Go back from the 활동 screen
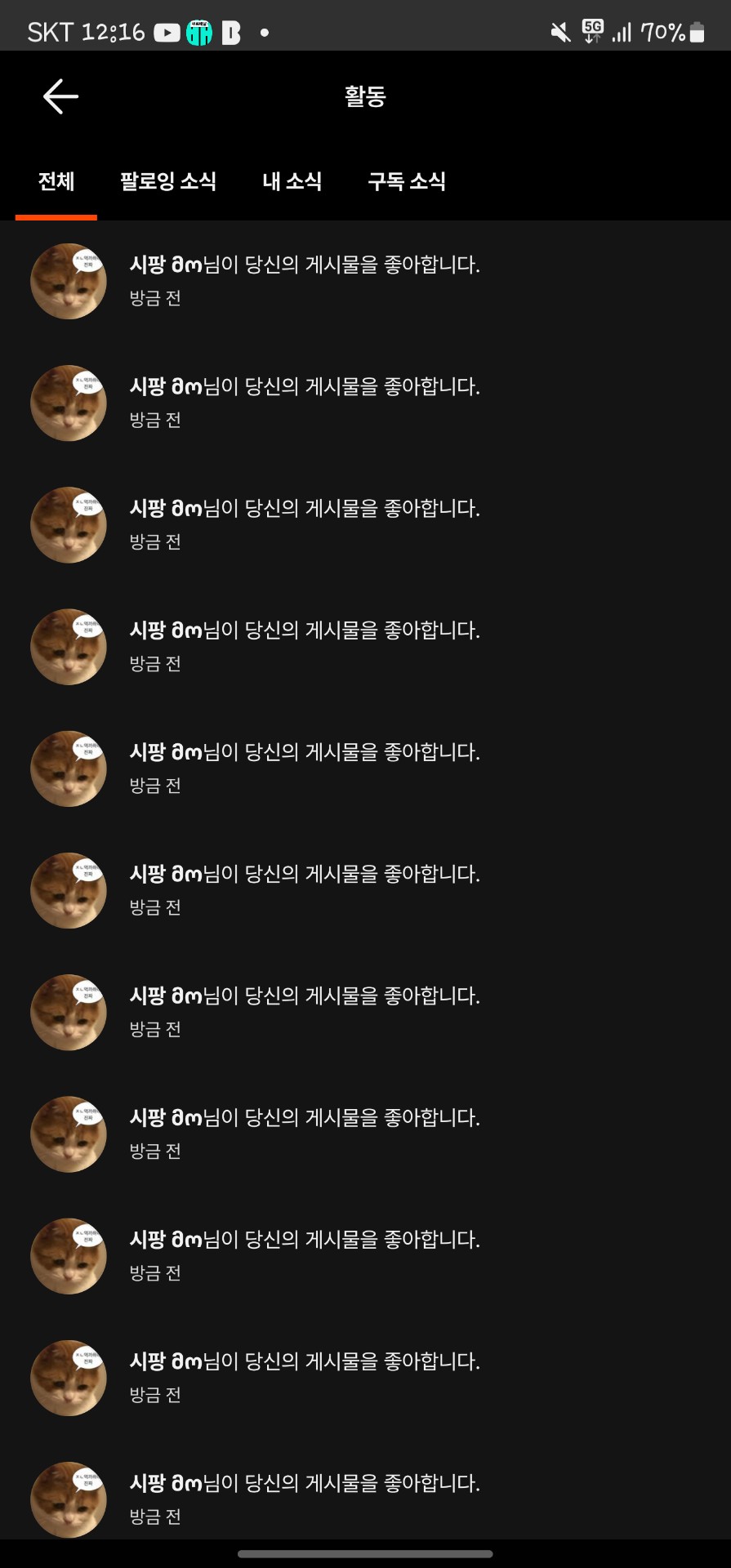Viewport: 731px width, 1568px height. [x=60, y=96]
